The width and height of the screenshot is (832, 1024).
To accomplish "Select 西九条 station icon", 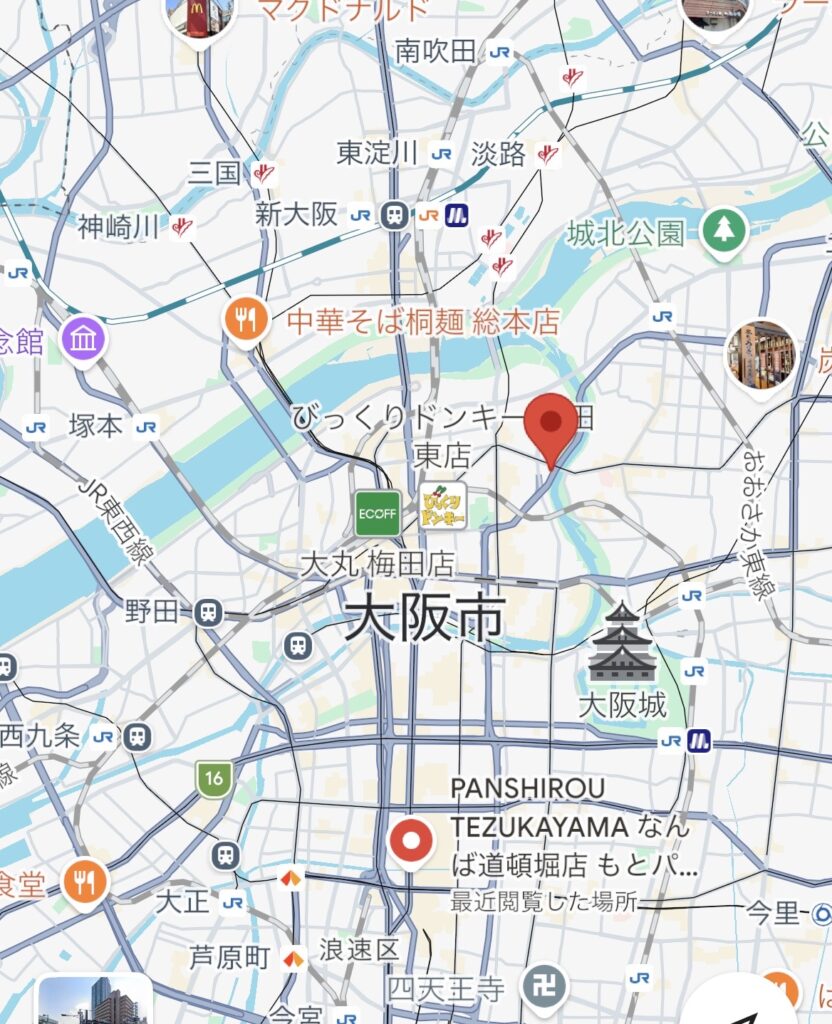I will 136,738.
